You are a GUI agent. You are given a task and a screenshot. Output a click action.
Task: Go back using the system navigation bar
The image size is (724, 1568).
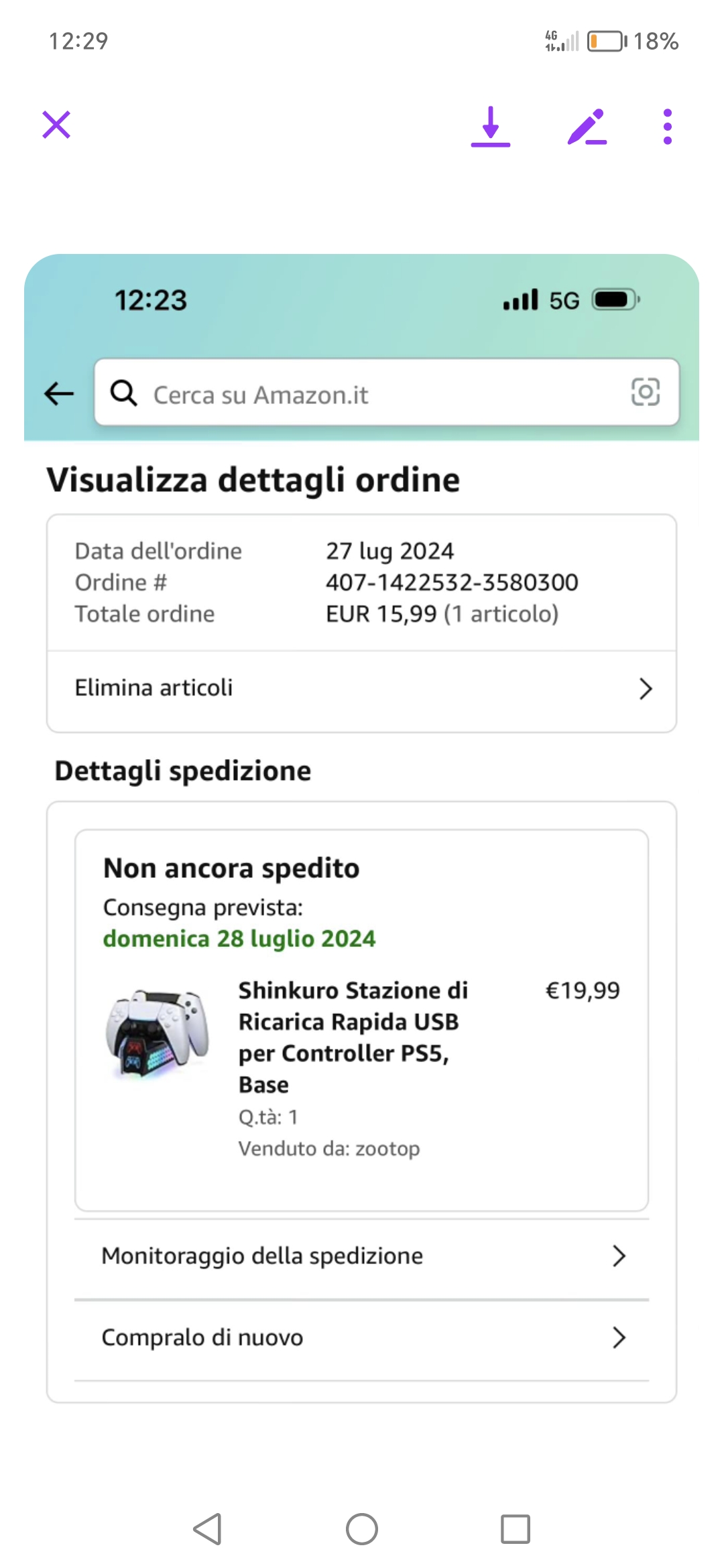pos(207,1529)
